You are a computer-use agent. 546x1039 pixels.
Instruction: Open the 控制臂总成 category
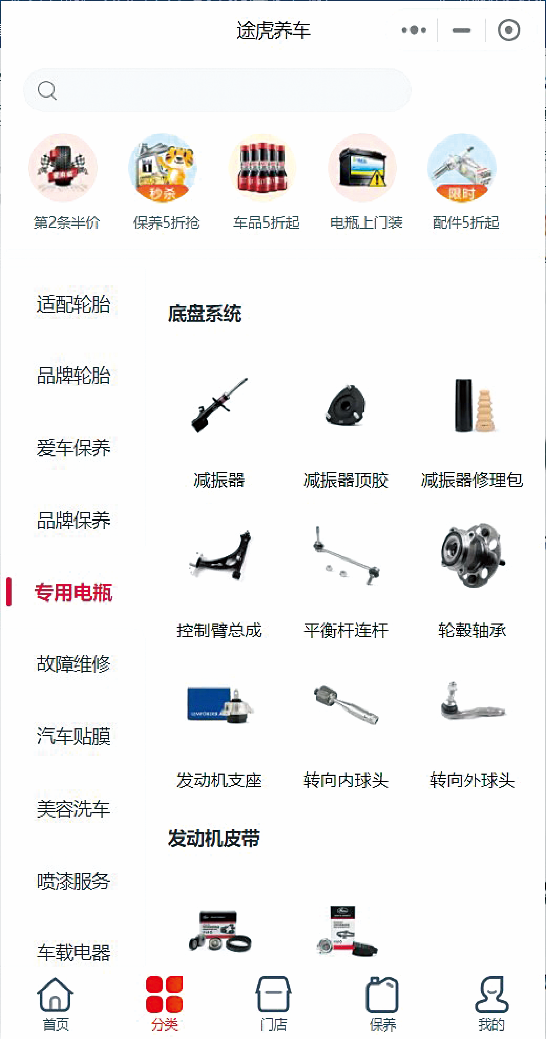tap(219, 581)
